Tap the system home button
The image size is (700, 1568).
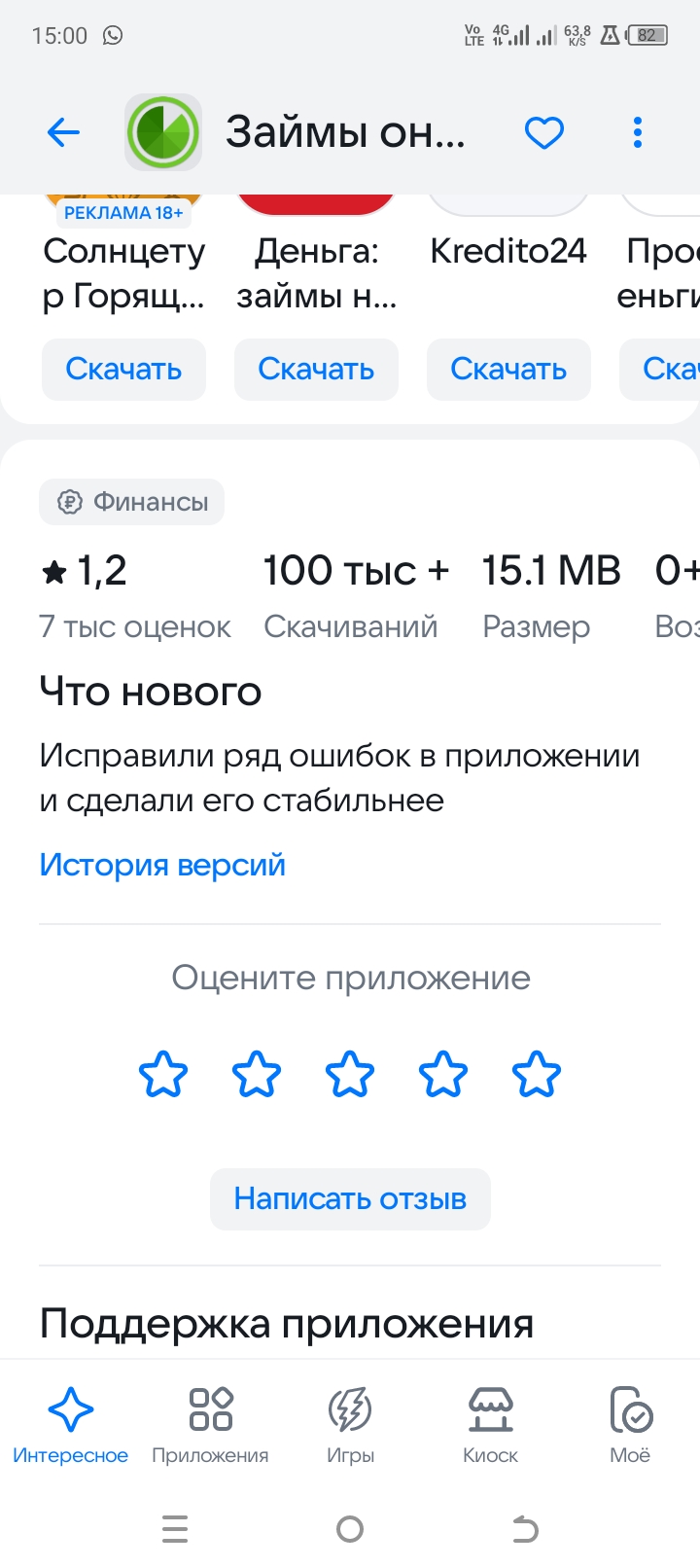pos(350,1529)
